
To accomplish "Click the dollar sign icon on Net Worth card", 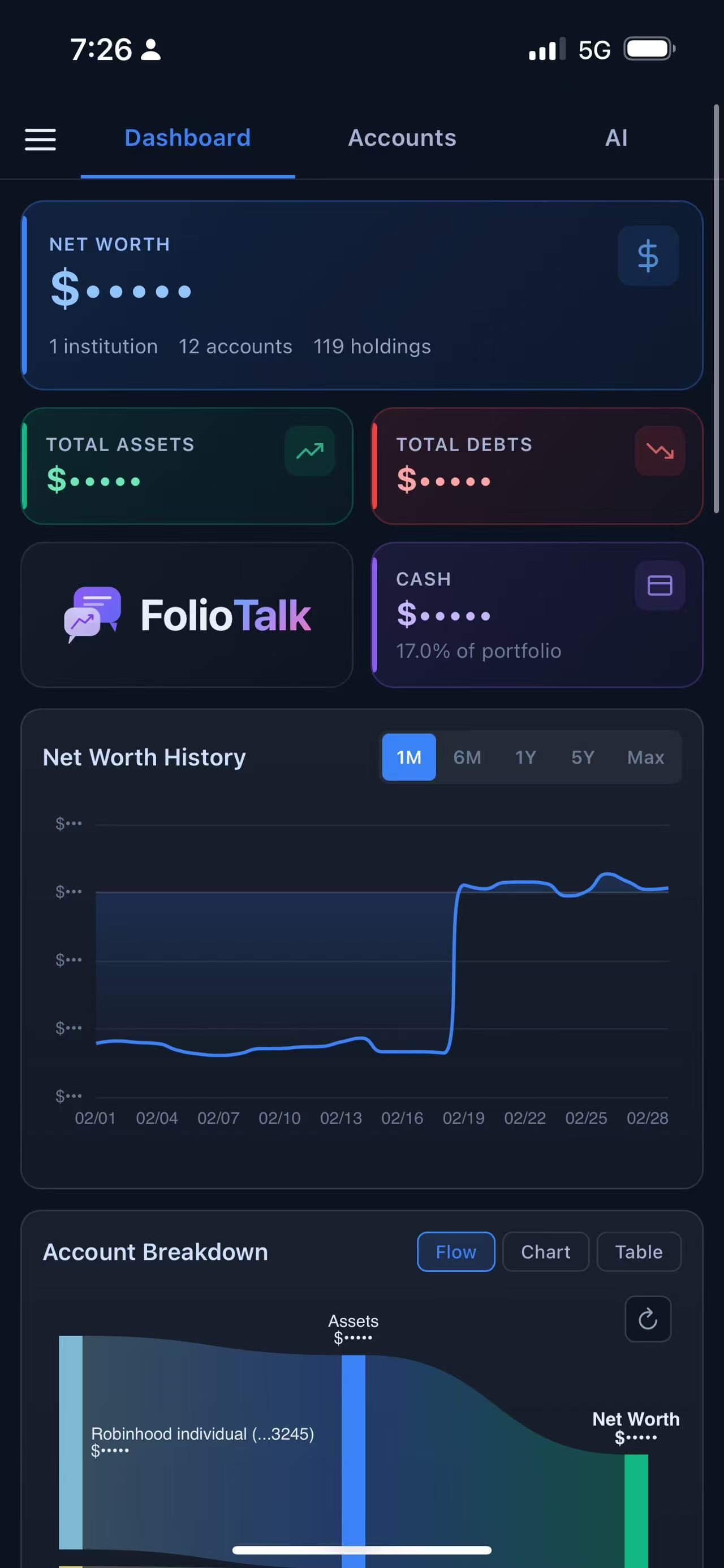I will [648, 255].
